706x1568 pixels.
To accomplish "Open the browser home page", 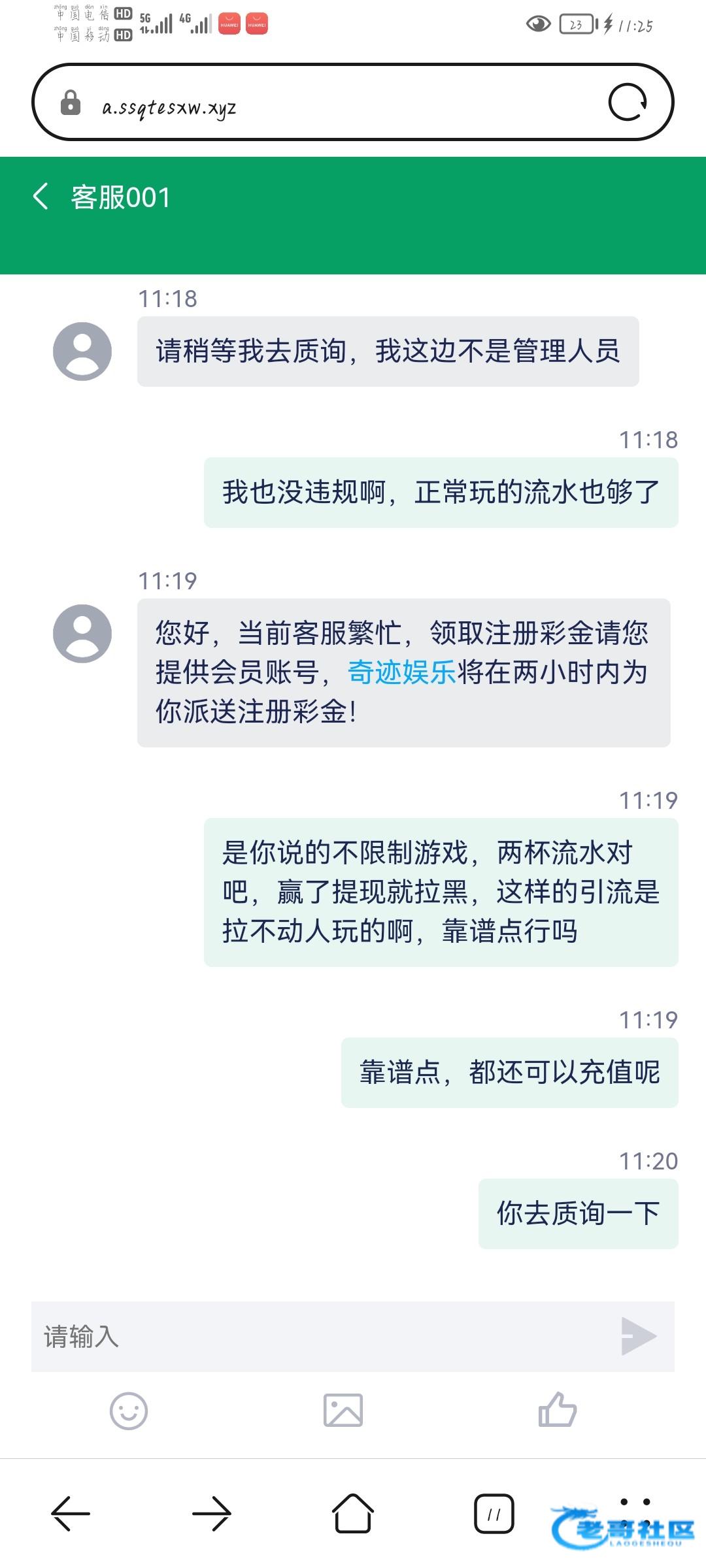I will click(353, 1513).
